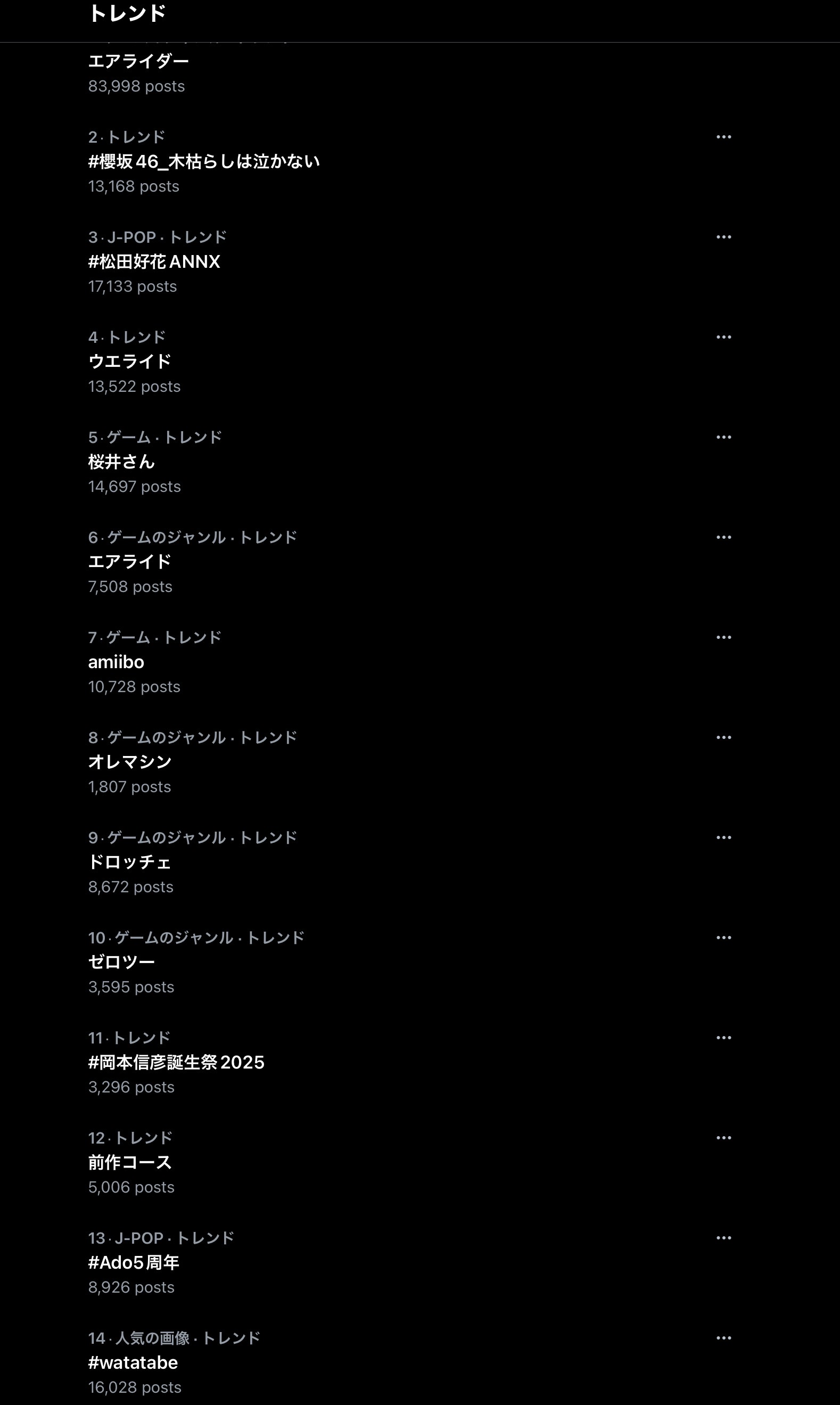The height and width of the screenshot is (1405, 840).
Task: Open the #松田好花ANNX trend
Action: point(154,261)
